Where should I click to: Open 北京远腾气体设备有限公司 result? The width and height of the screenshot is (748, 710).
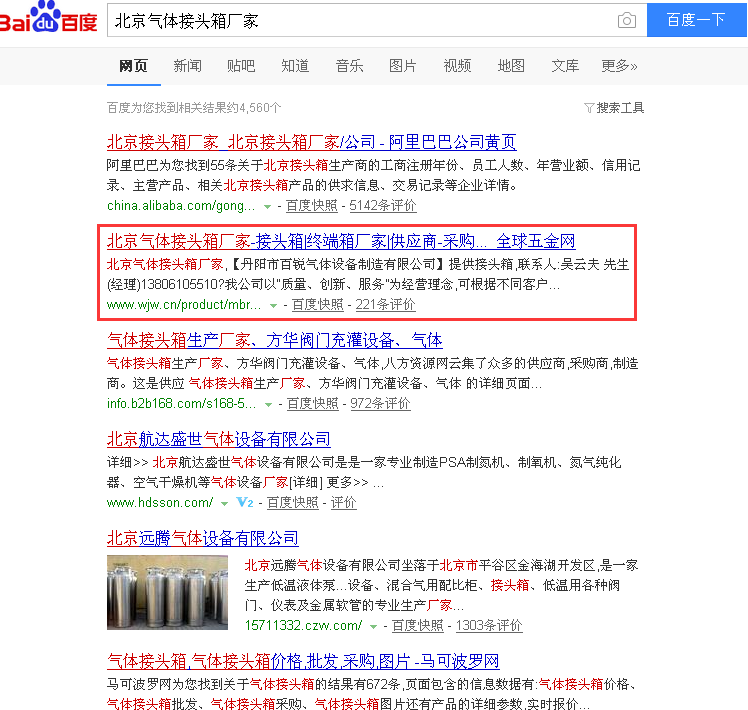(203, 538)
